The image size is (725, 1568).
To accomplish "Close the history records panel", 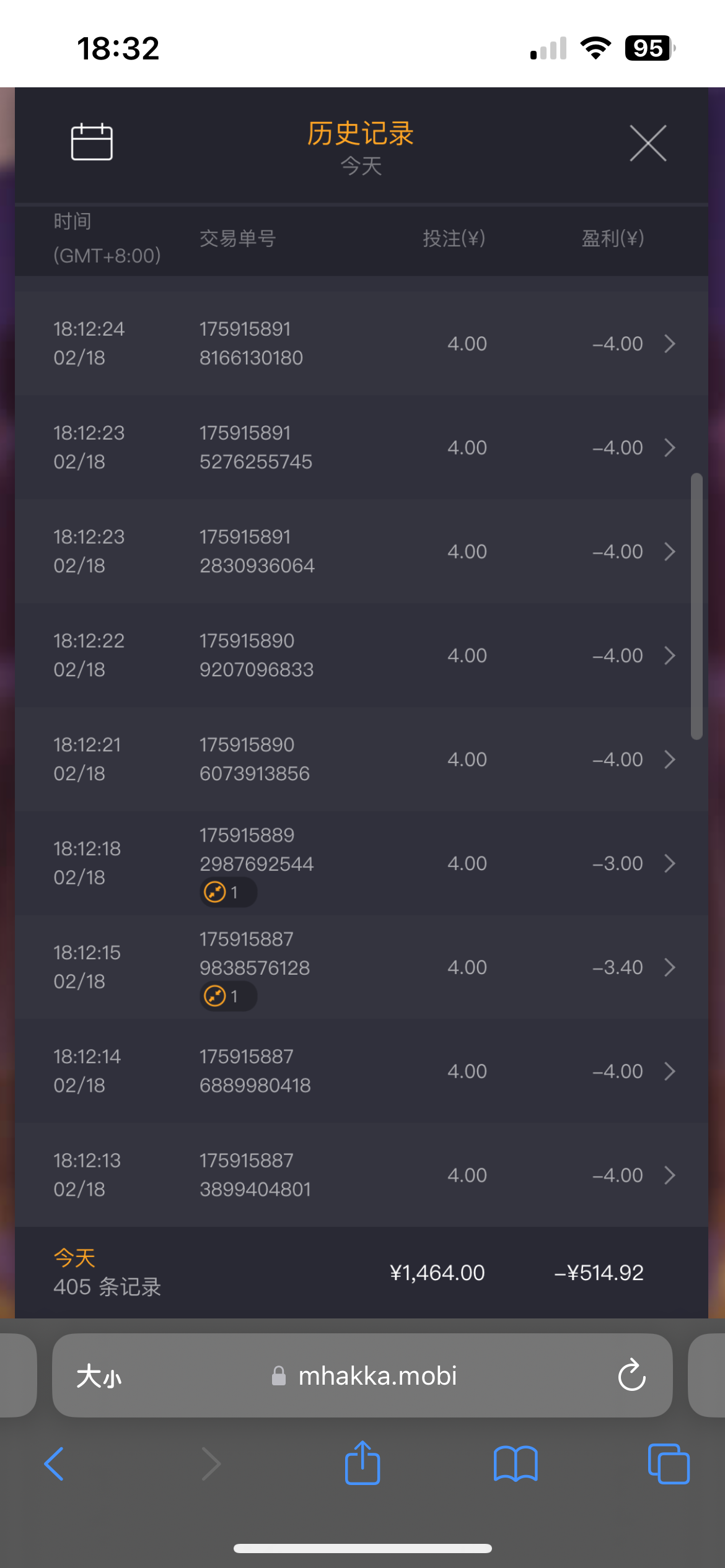I will tap(648, 143).
